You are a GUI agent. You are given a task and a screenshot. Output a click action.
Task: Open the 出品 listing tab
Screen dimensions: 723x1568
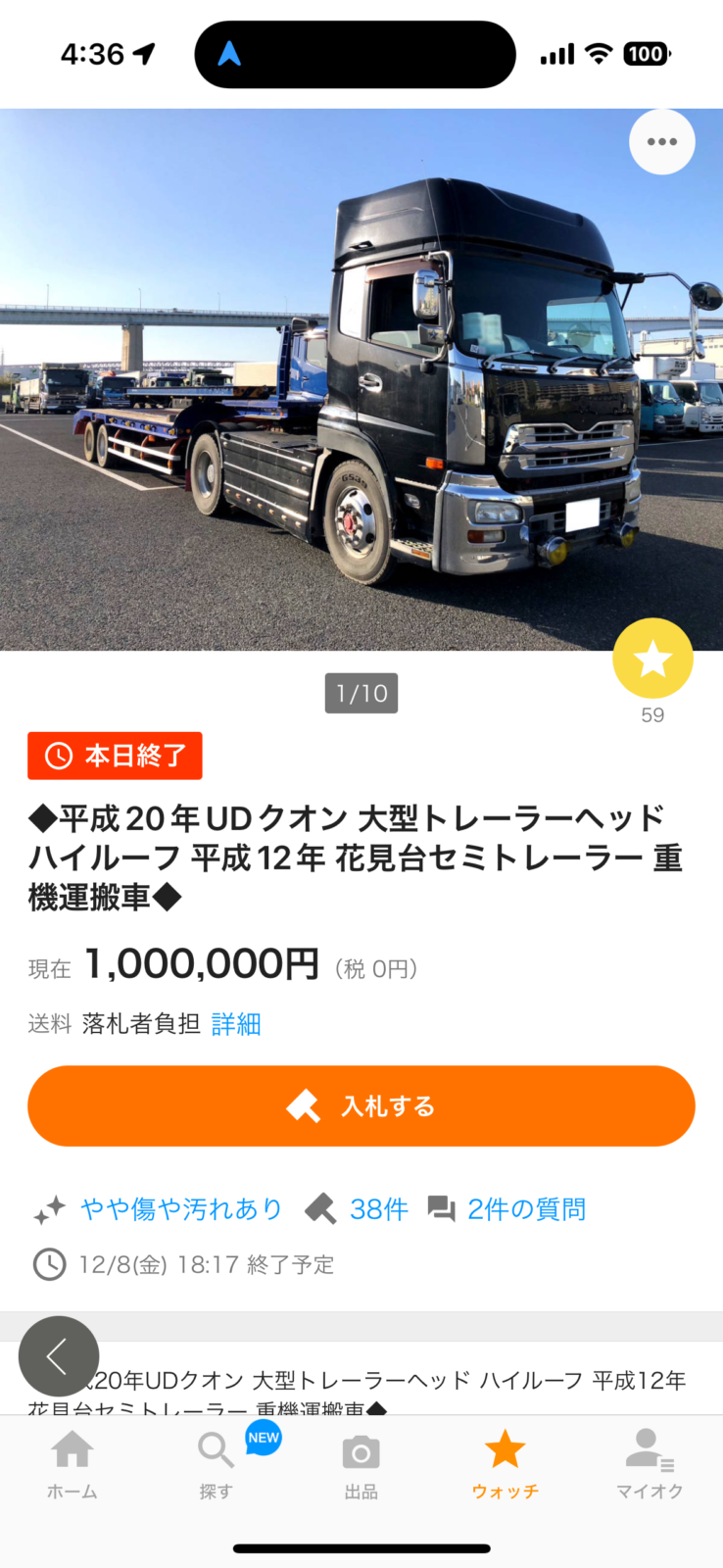tap(361, 1464)
